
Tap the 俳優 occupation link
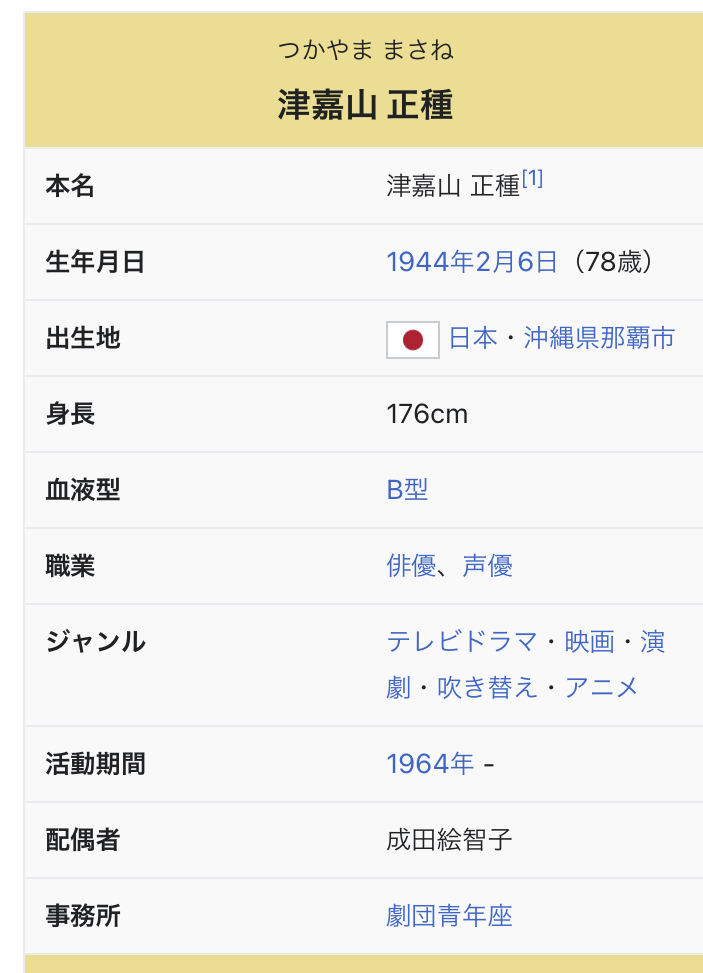(x=411, y=566)
